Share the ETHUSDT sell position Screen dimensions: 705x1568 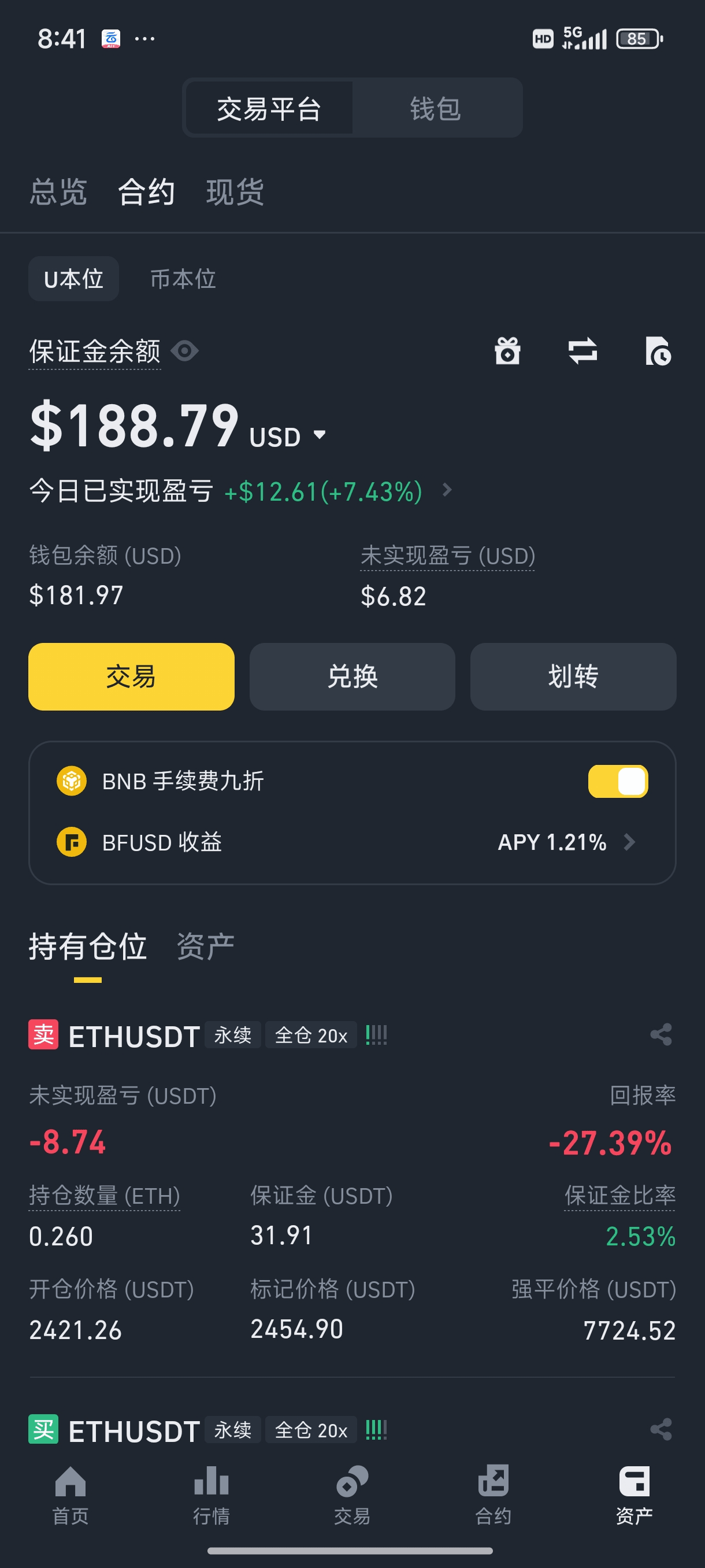661,1035
